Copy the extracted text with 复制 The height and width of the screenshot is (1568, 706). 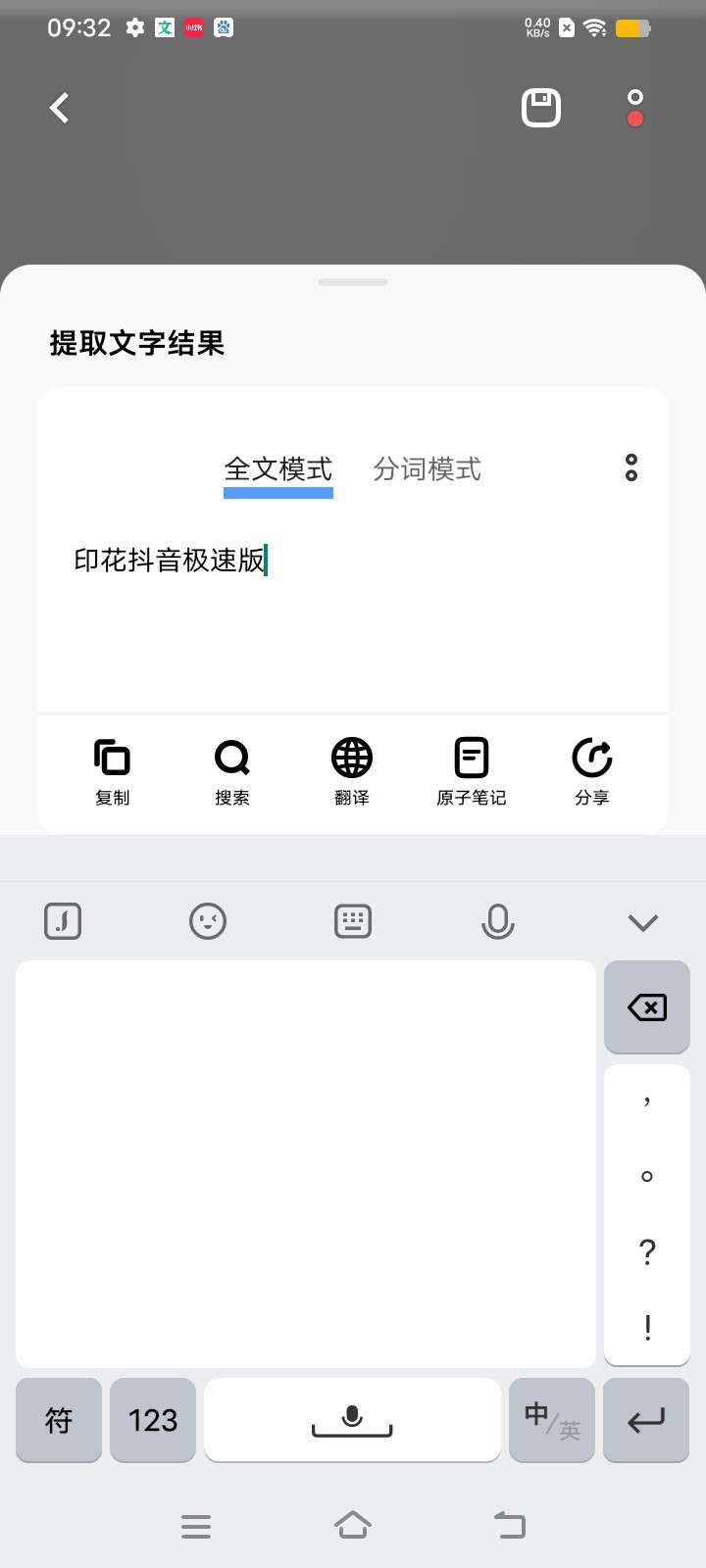click(x=113, y=771)
